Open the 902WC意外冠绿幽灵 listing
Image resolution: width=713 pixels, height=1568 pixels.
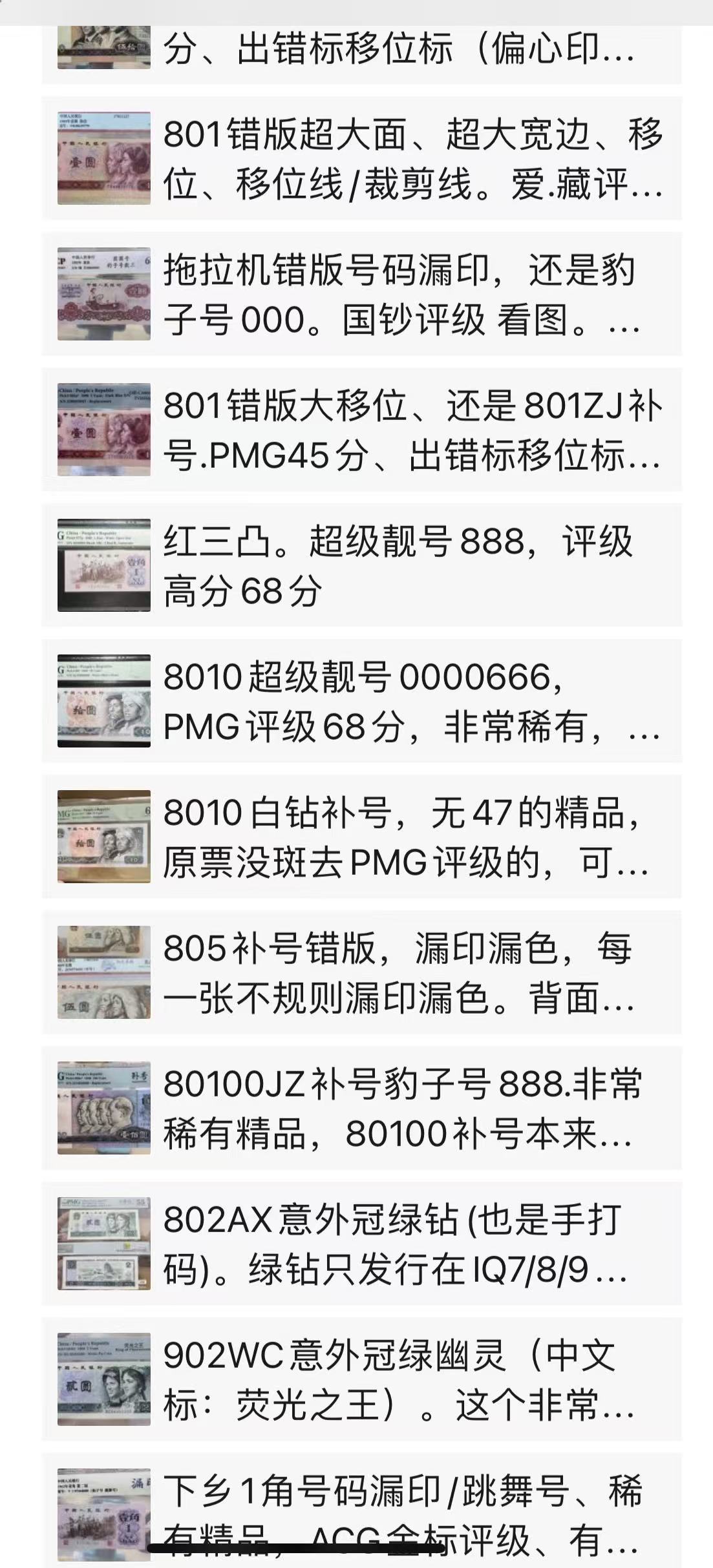(362, 1379)
